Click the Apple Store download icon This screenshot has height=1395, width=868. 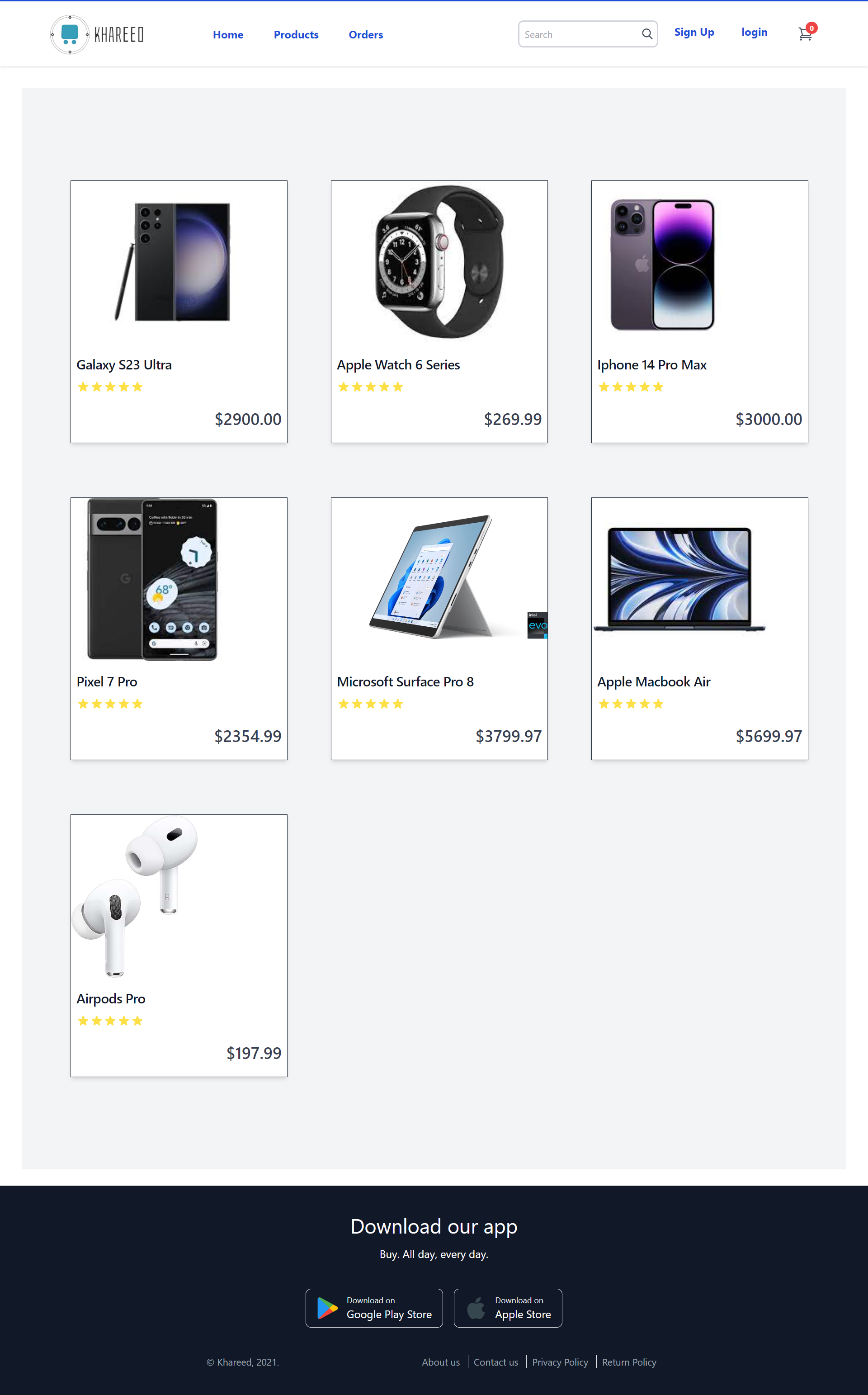(x=475, y=1308)
